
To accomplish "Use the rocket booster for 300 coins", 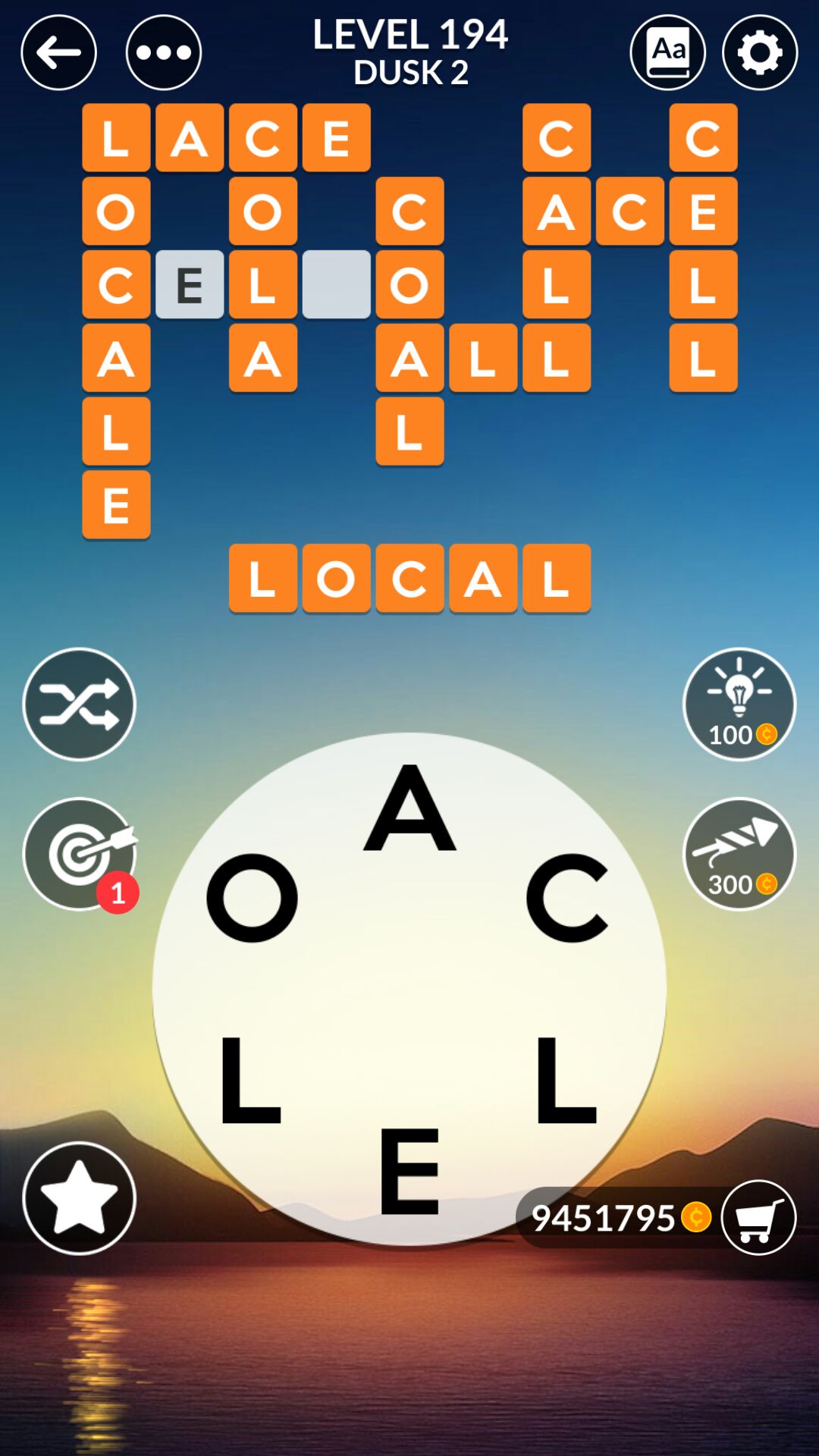I will tap(739, 854).
